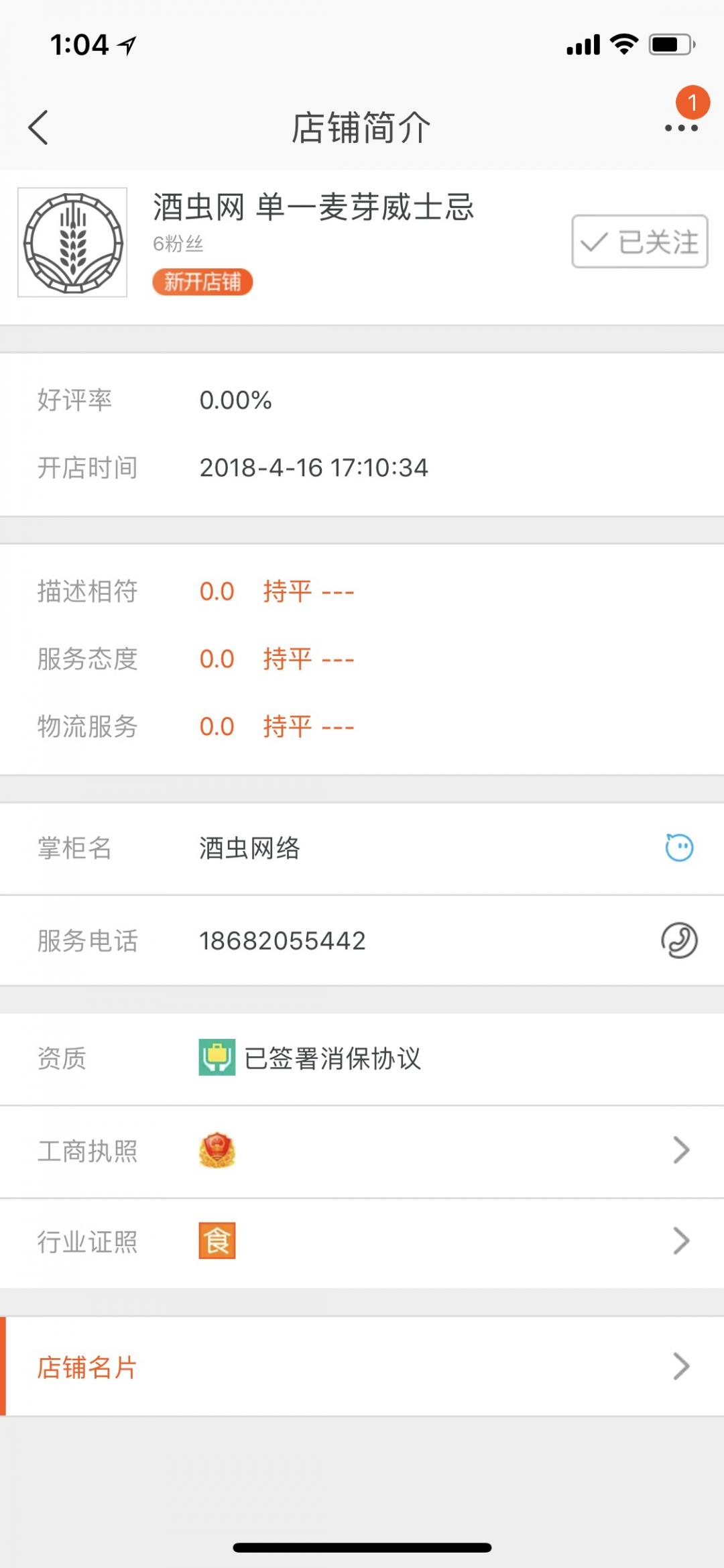Screen dimensions: 724x1568
Task: Select the service phone number 18682055442
Action: pos(282,940)
